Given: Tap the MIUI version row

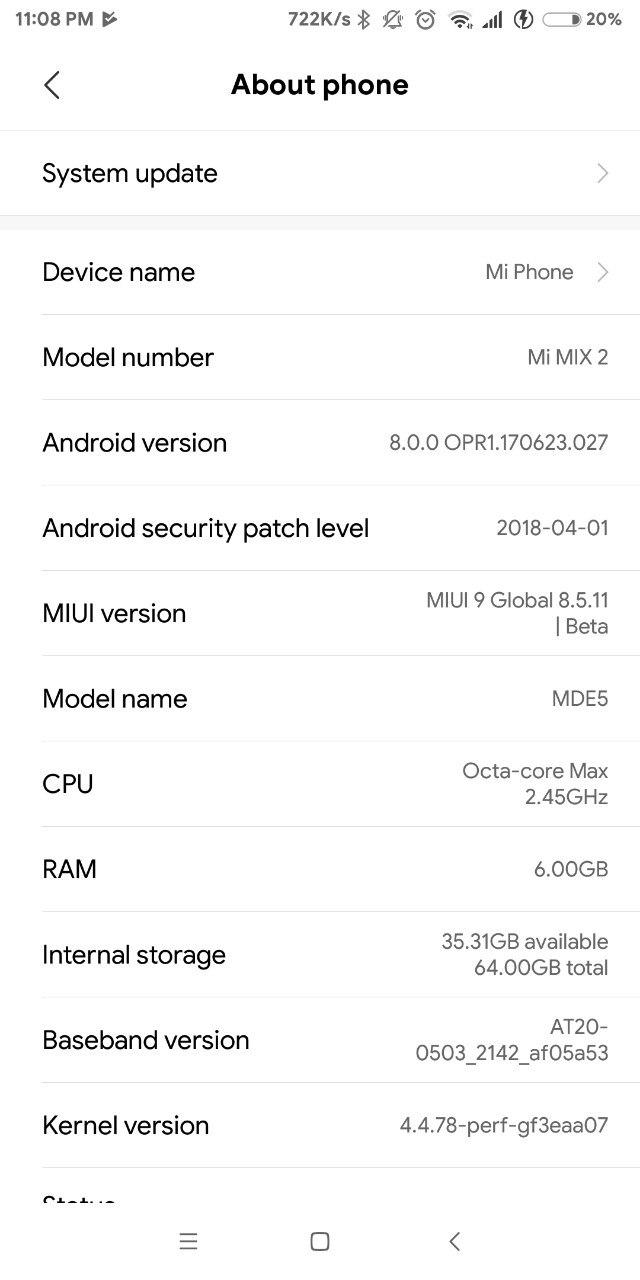Looking at the screenshot, I should (x=320, y=613).
